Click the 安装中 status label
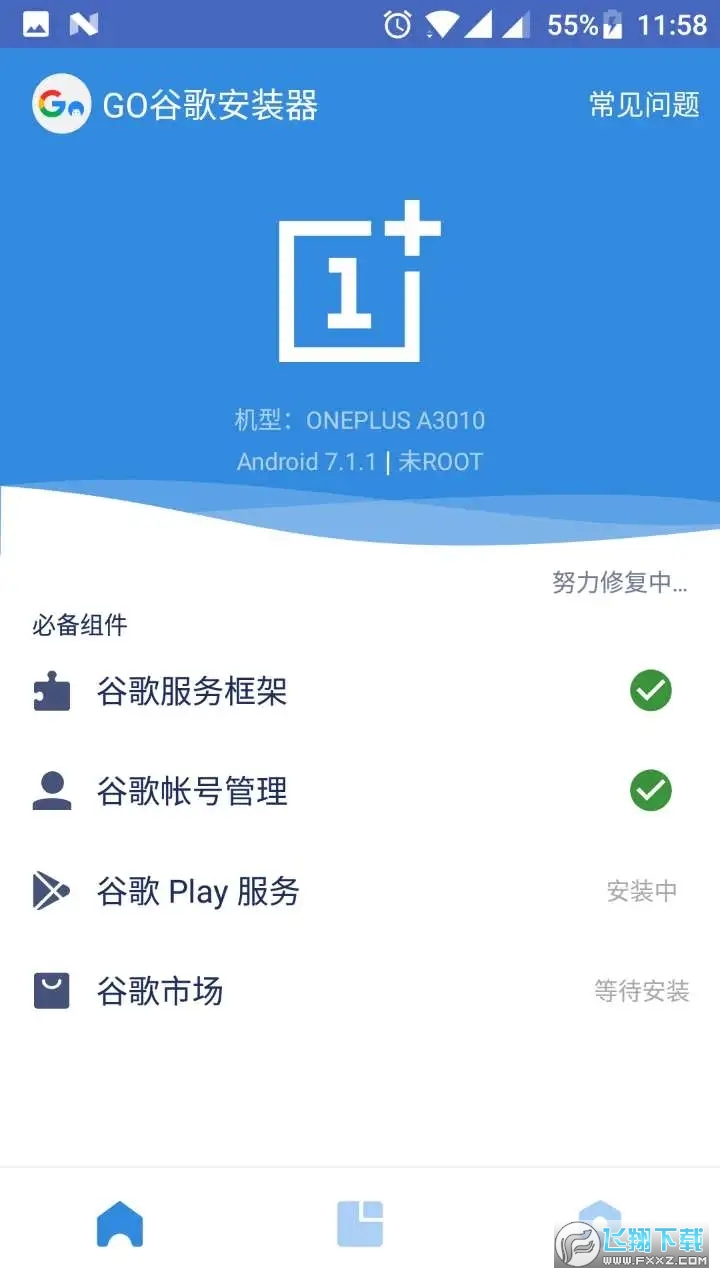 pos(643,891)
